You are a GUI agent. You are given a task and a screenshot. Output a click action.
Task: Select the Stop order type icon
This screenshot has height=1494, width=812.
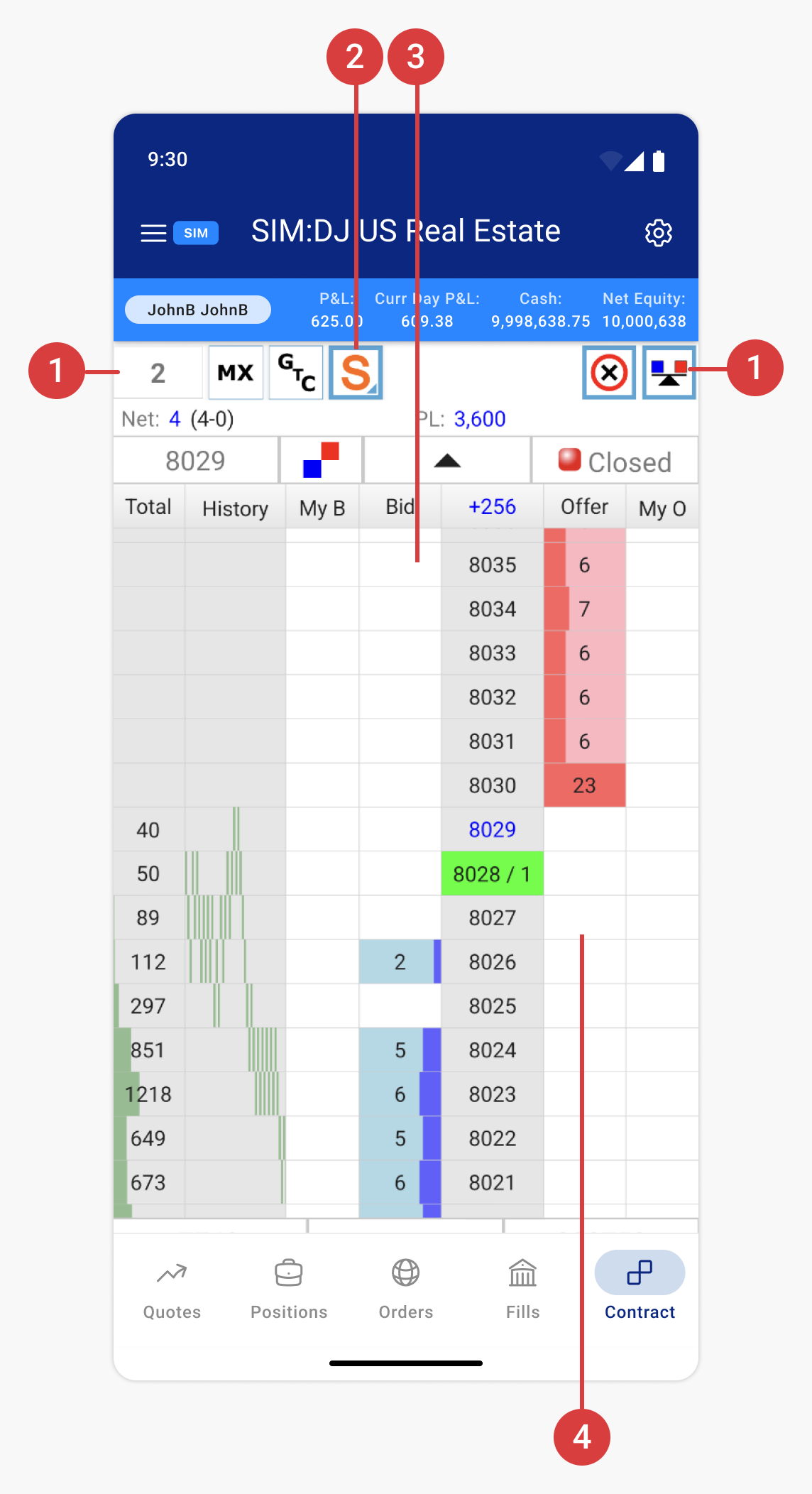[355, 372]
